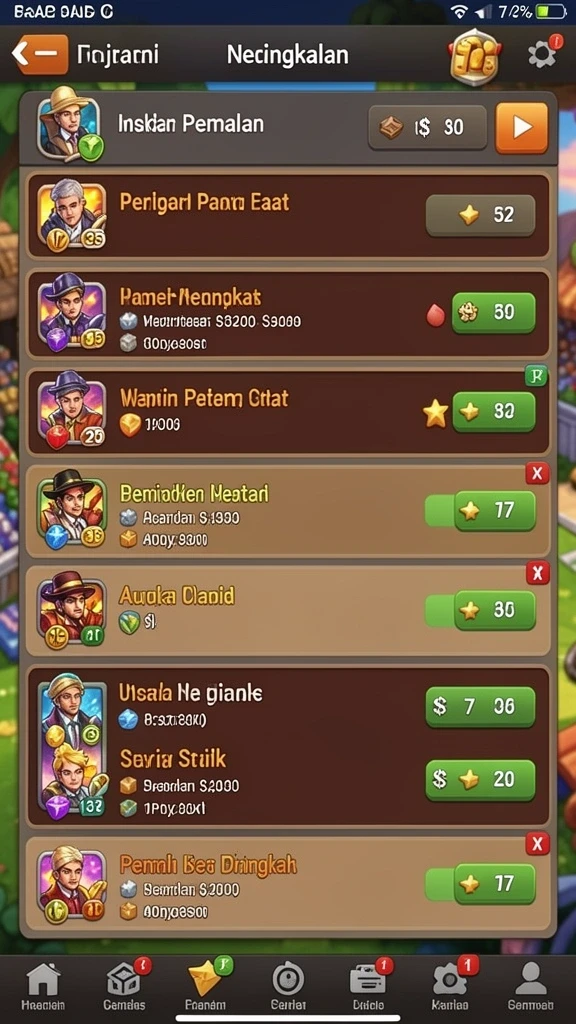Viewport: 576px width, 1024px height.
Task: Open the Gemdes tab with box icon
Action: (124, 986)
